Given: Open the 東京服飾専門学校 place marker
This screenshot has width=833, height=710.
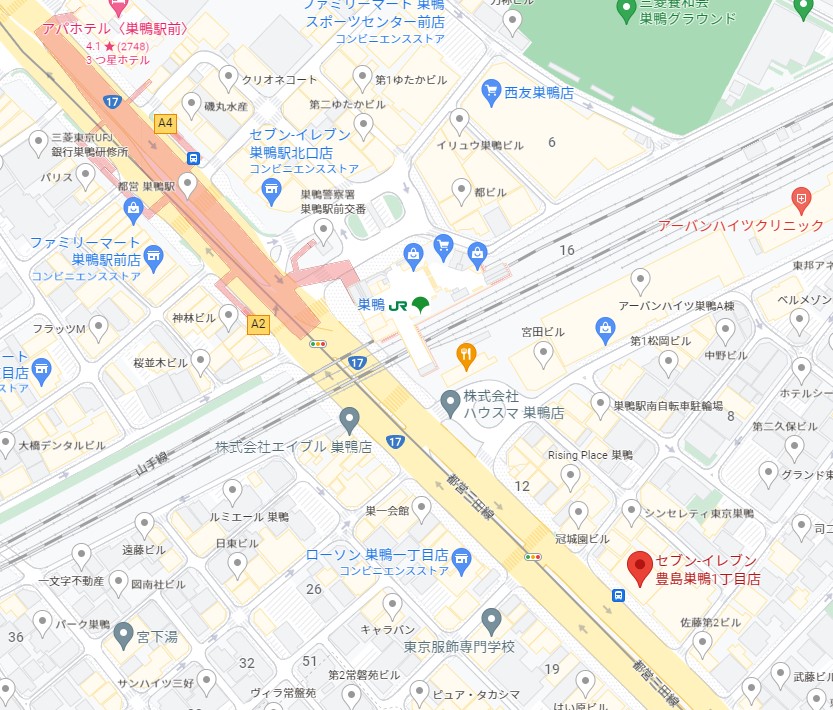Looking at the screenshot, I should (x=491, y=620).
